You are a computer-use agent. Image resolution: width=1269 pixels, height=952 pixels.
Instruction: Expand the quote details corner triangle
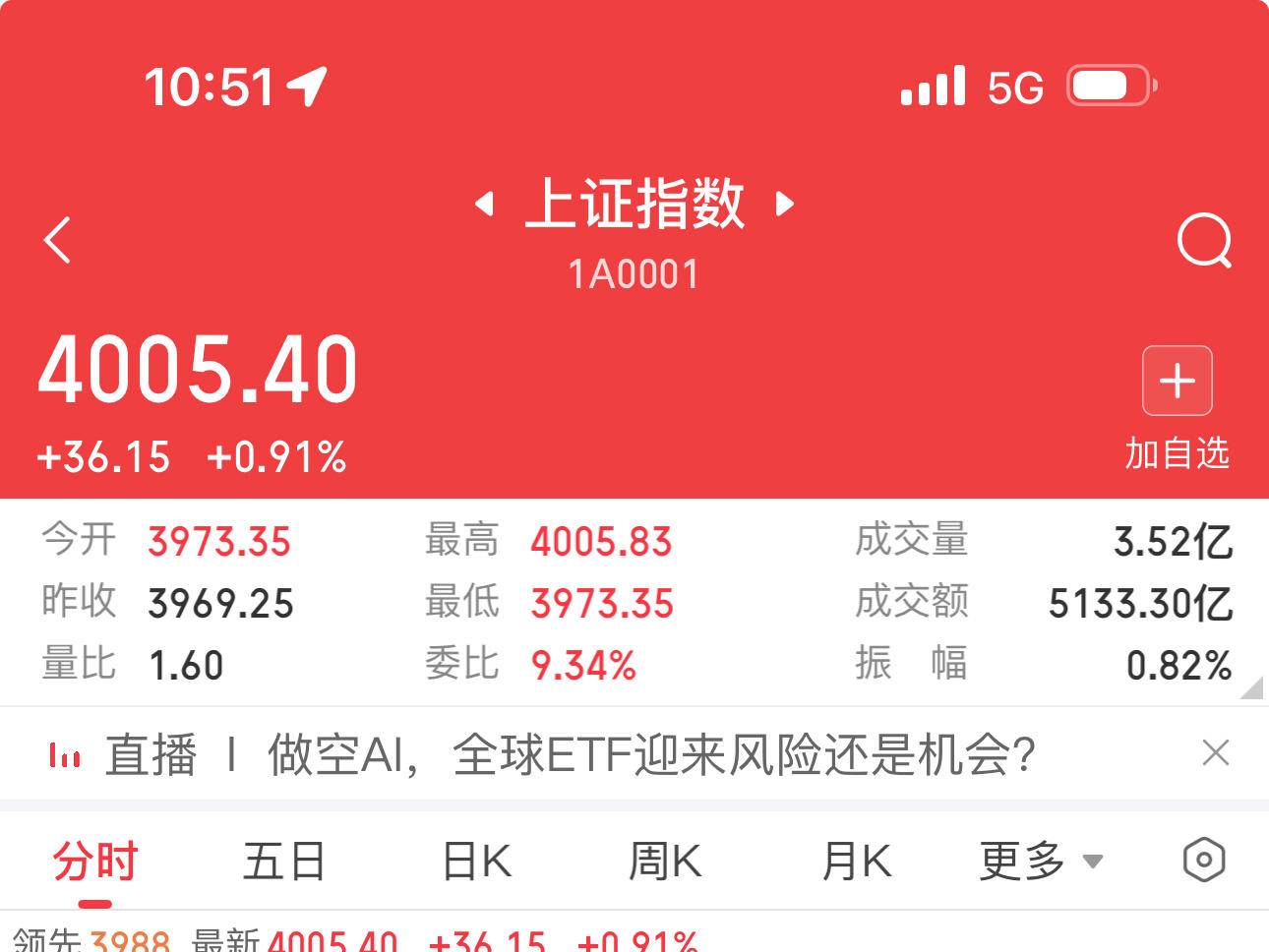click(x=1251, y=688)
